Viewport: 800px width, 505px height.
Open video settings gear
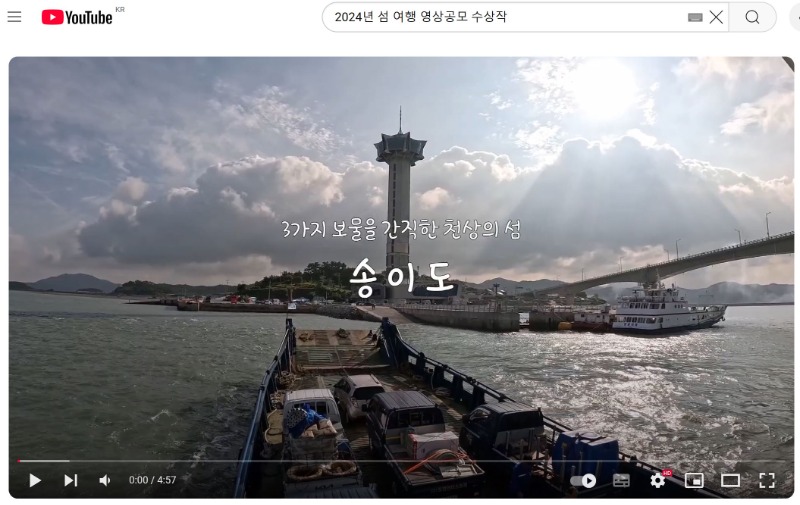pos(657,480)
